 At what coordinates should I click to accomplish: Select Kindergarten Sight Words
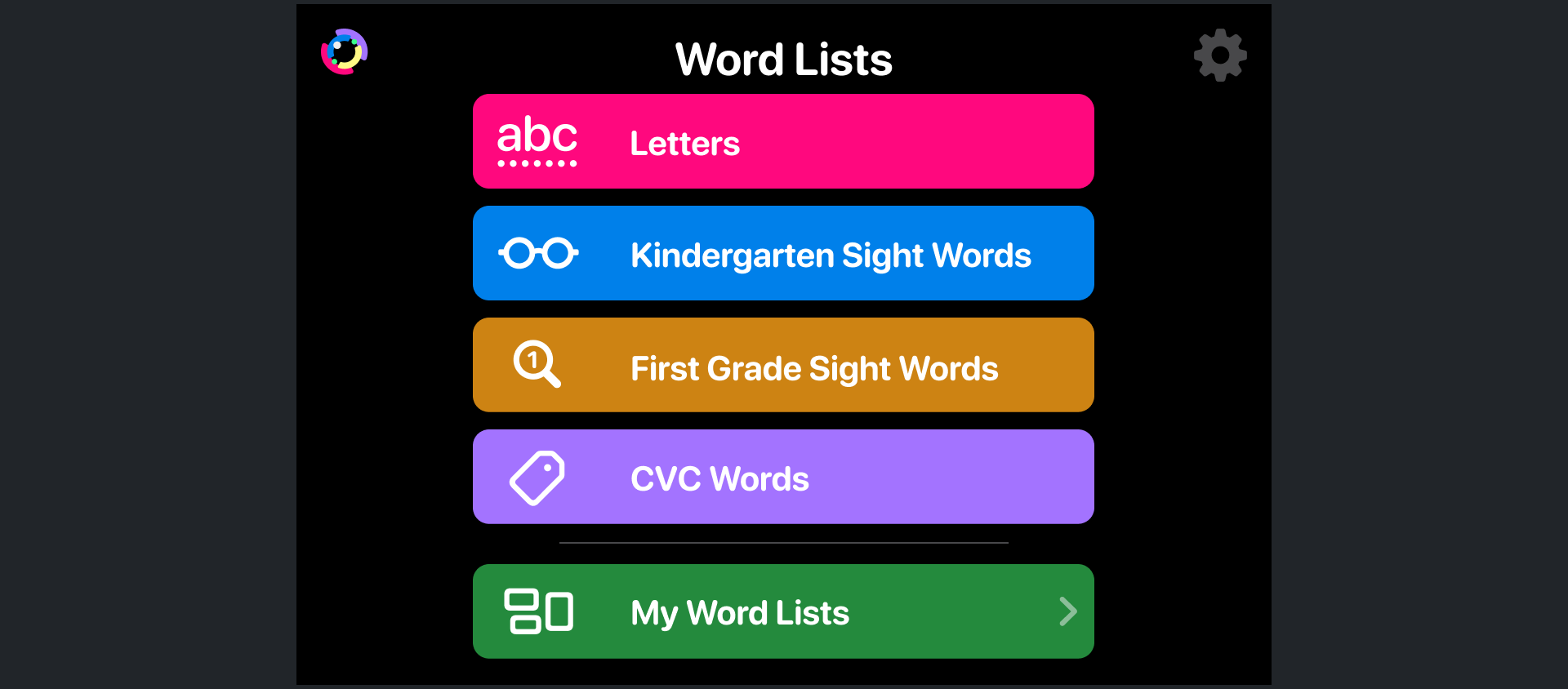[x=783, y=254]
